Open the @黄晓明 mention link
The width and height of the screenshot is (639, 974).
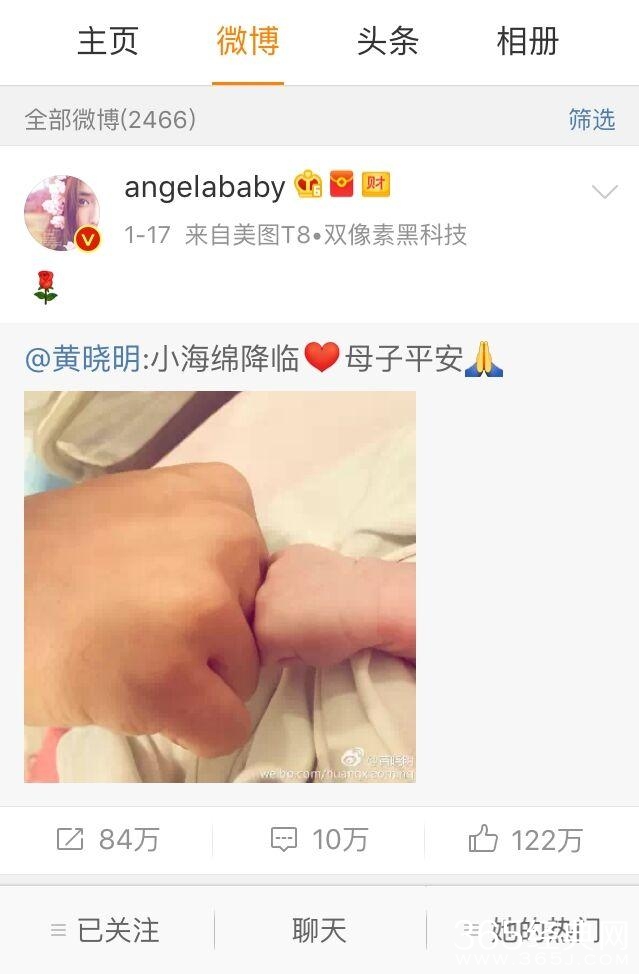83,360
